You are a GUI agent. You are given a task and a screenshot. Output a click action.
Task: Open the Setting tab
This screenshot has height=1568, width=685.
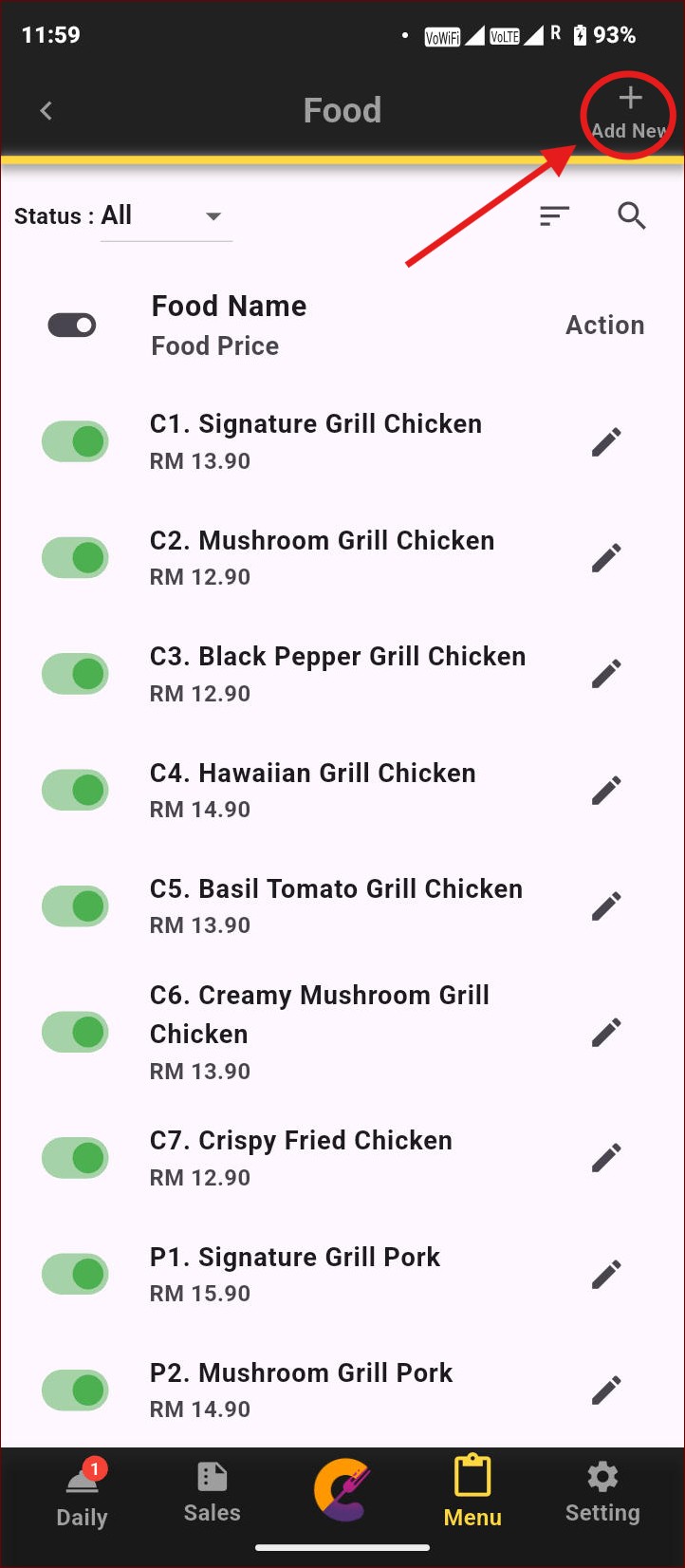pos(602,1493)
